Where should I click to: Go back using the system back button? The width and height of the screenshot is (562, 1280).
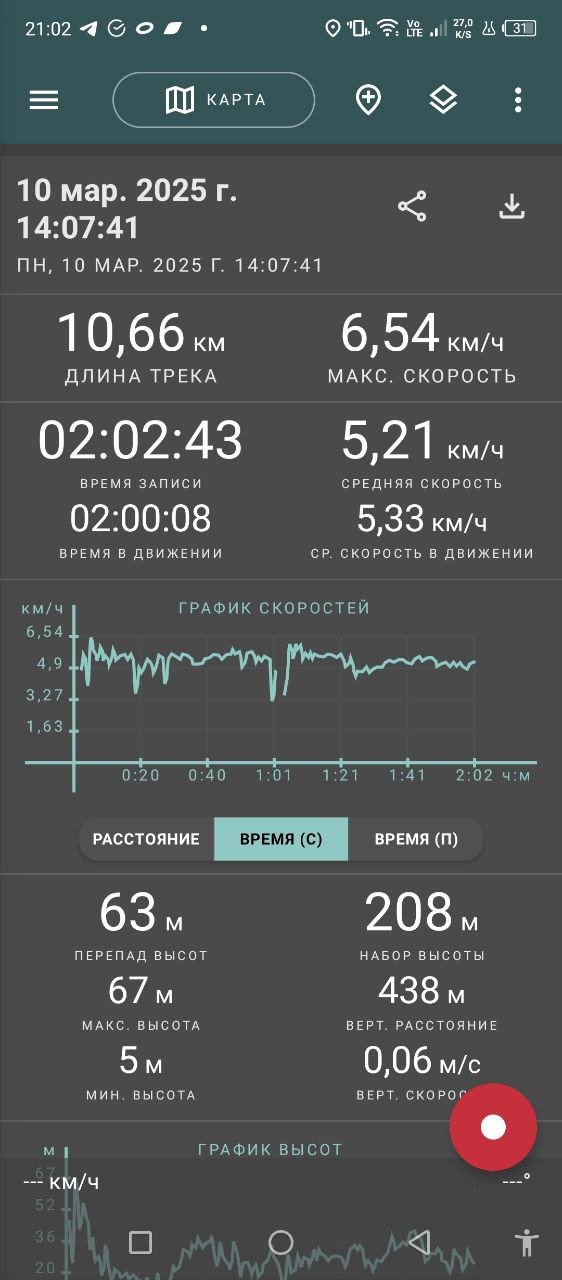(419, 1242)
